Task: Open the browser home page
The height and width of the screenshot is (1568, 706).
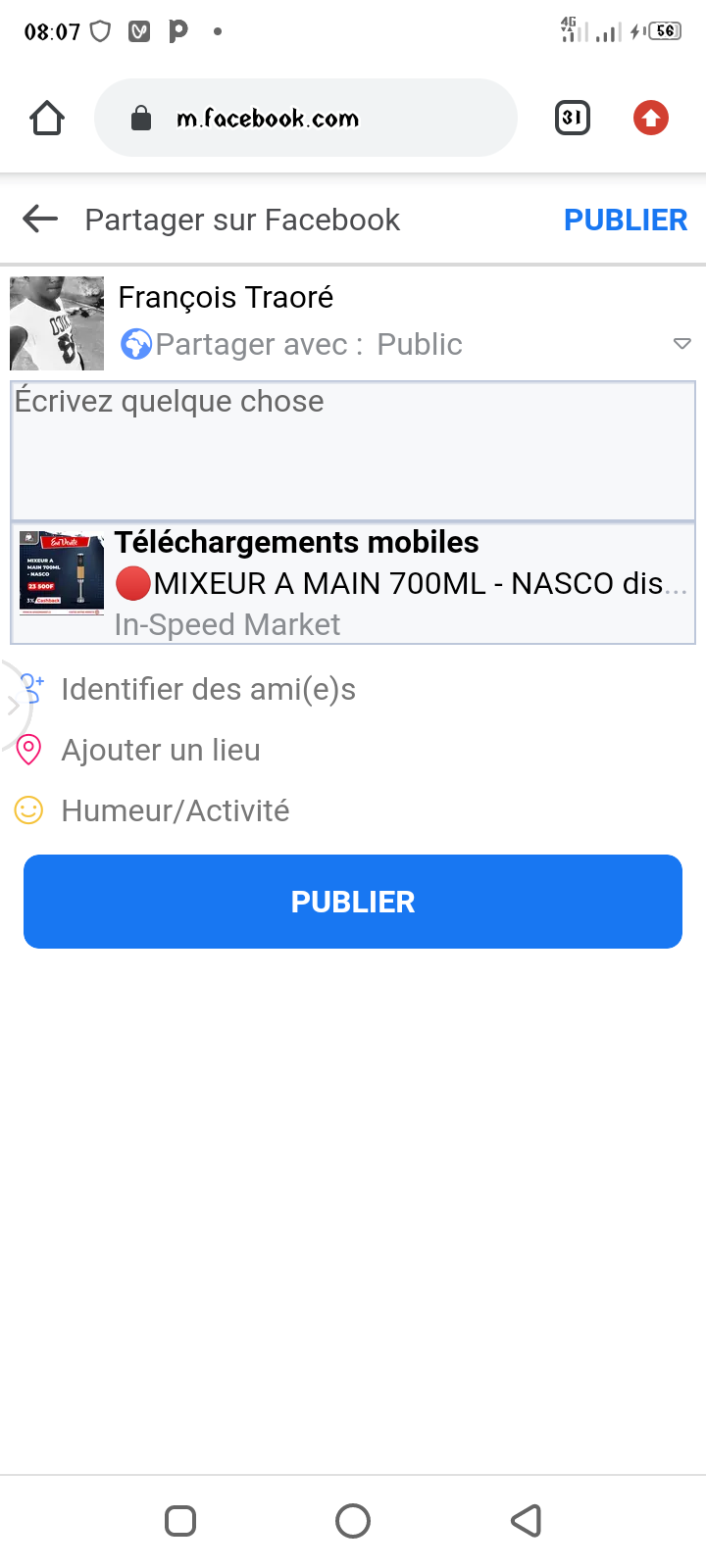Action: coord(47,119)
